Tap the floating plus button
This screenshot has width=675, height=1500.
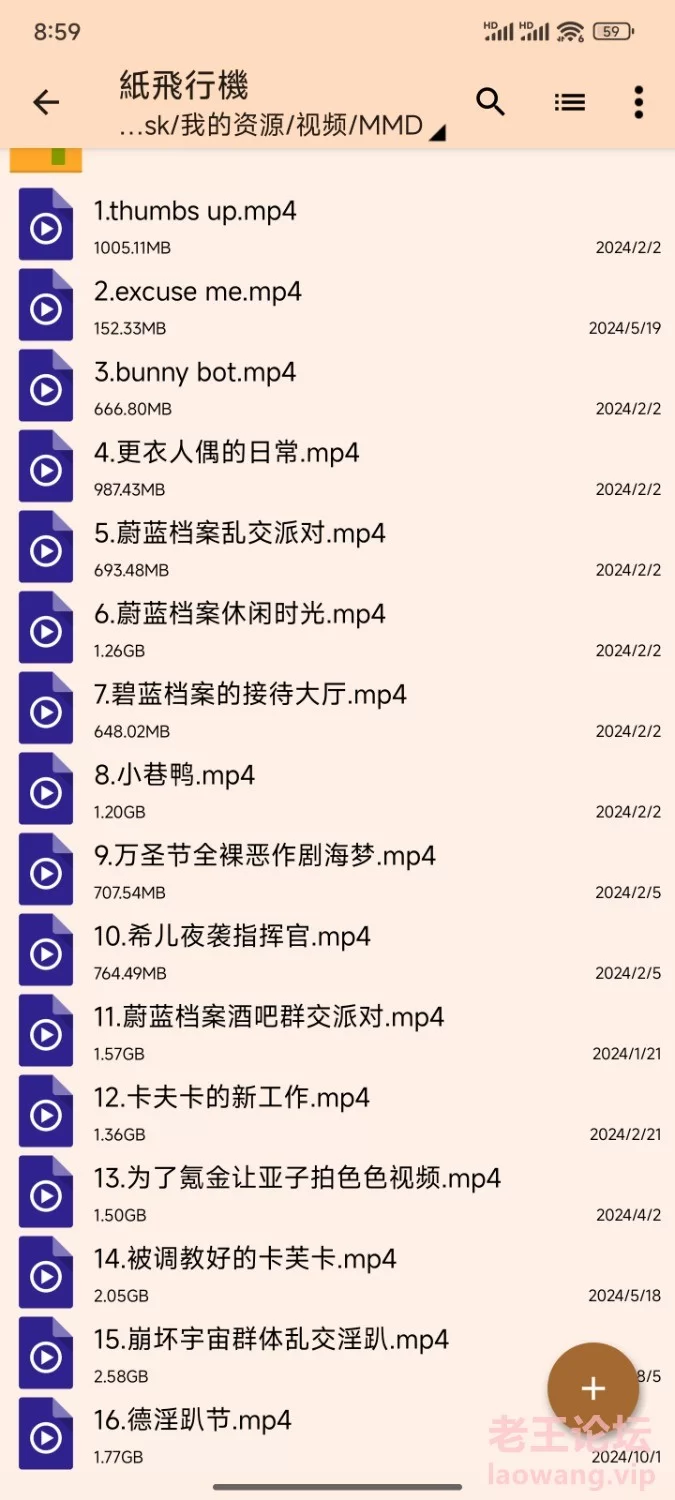593,1388
